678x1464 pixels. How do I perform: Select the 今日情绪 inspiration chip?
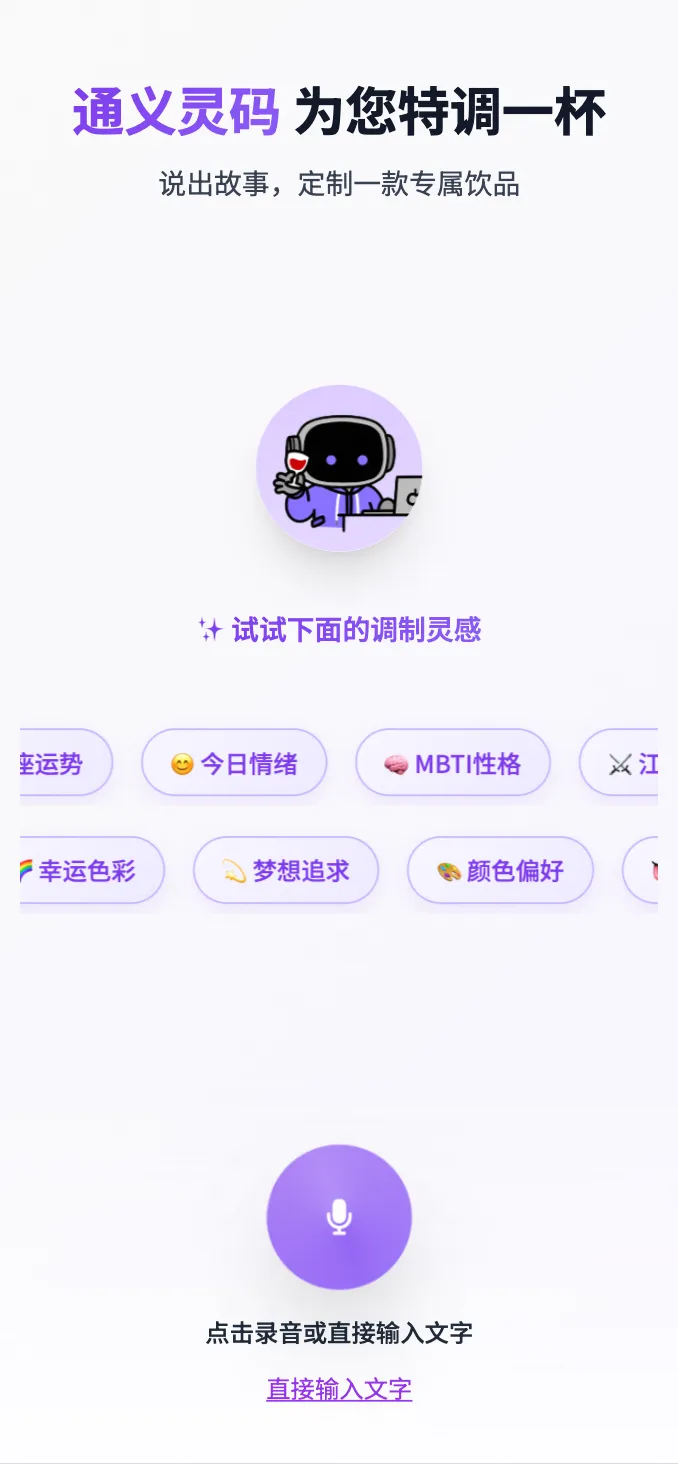coord(234,763)
